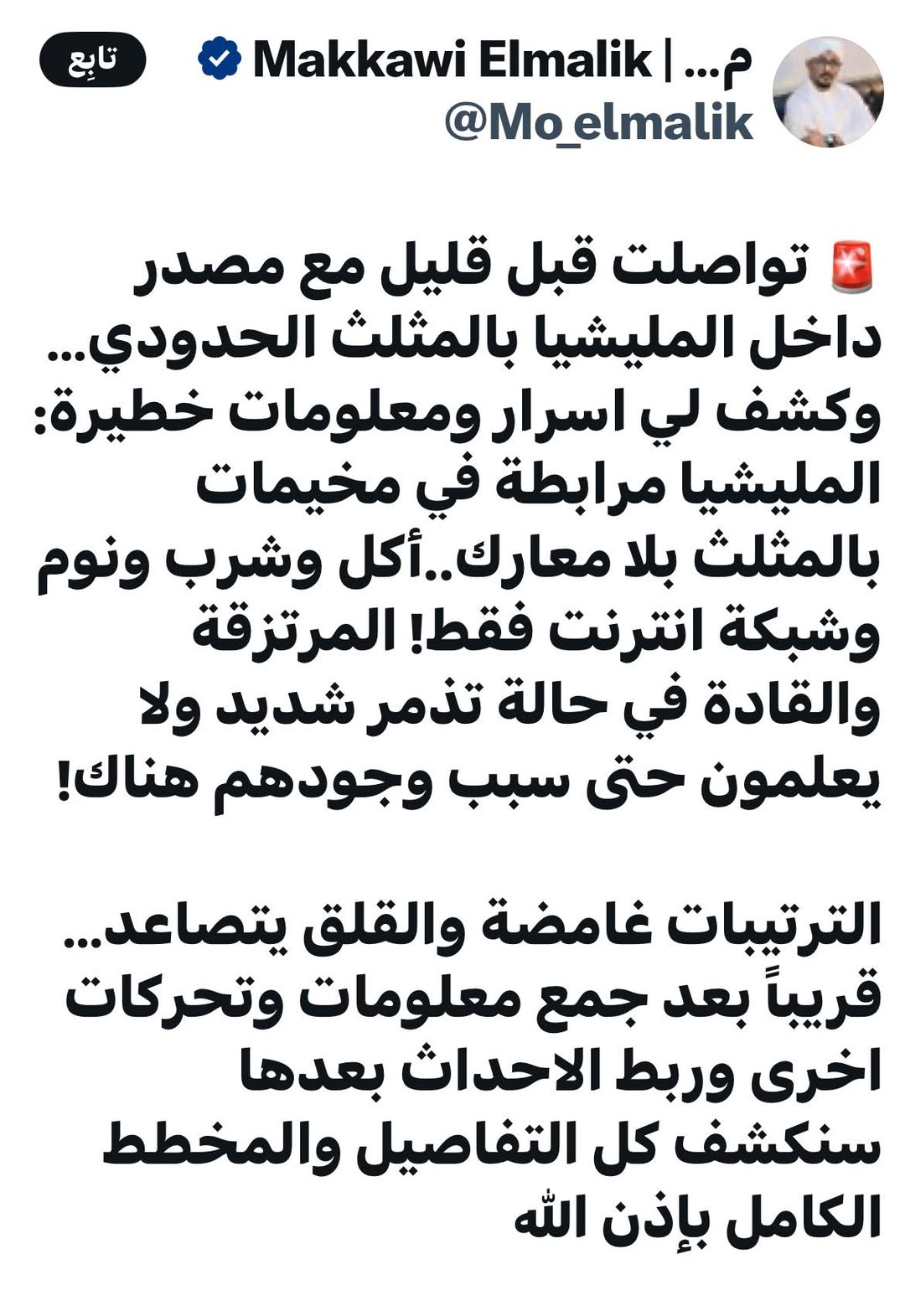
Task: Open Makkawi Elmalik's profile picture
Action: click(x=827, y=92)
